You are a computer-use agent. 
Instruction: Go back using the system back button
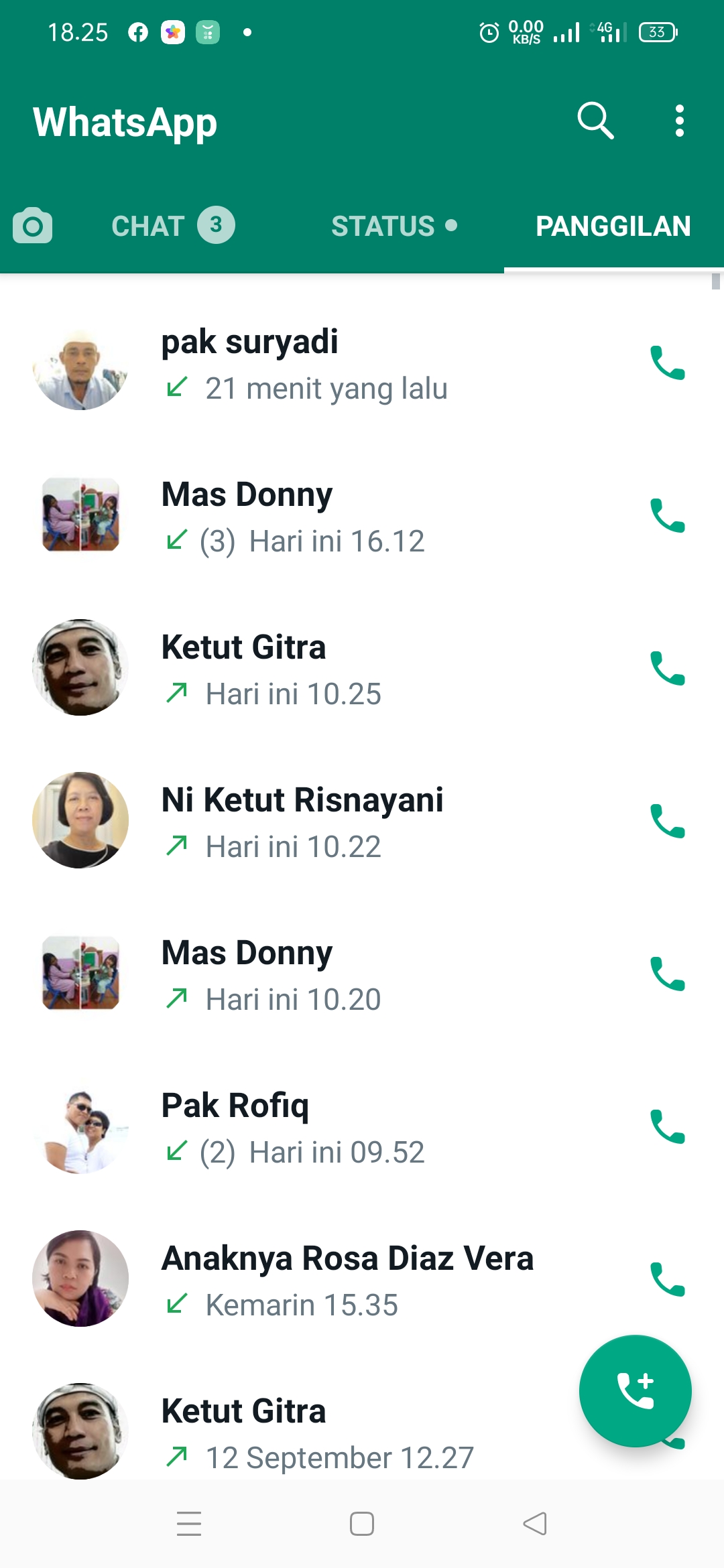[x=535, y=1524]
